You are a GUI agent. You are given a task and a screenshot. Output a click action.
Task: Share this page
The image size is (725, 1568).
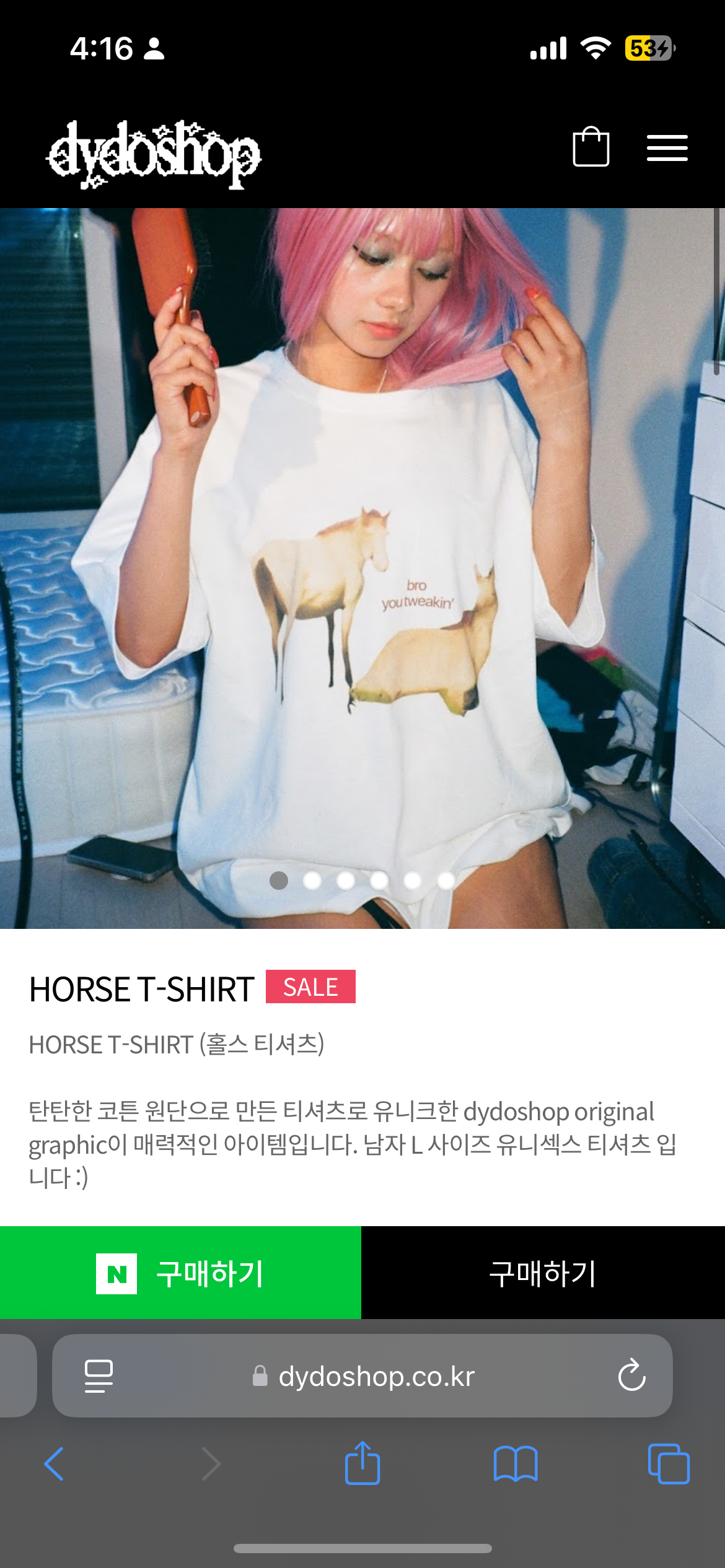(362, 1463)
